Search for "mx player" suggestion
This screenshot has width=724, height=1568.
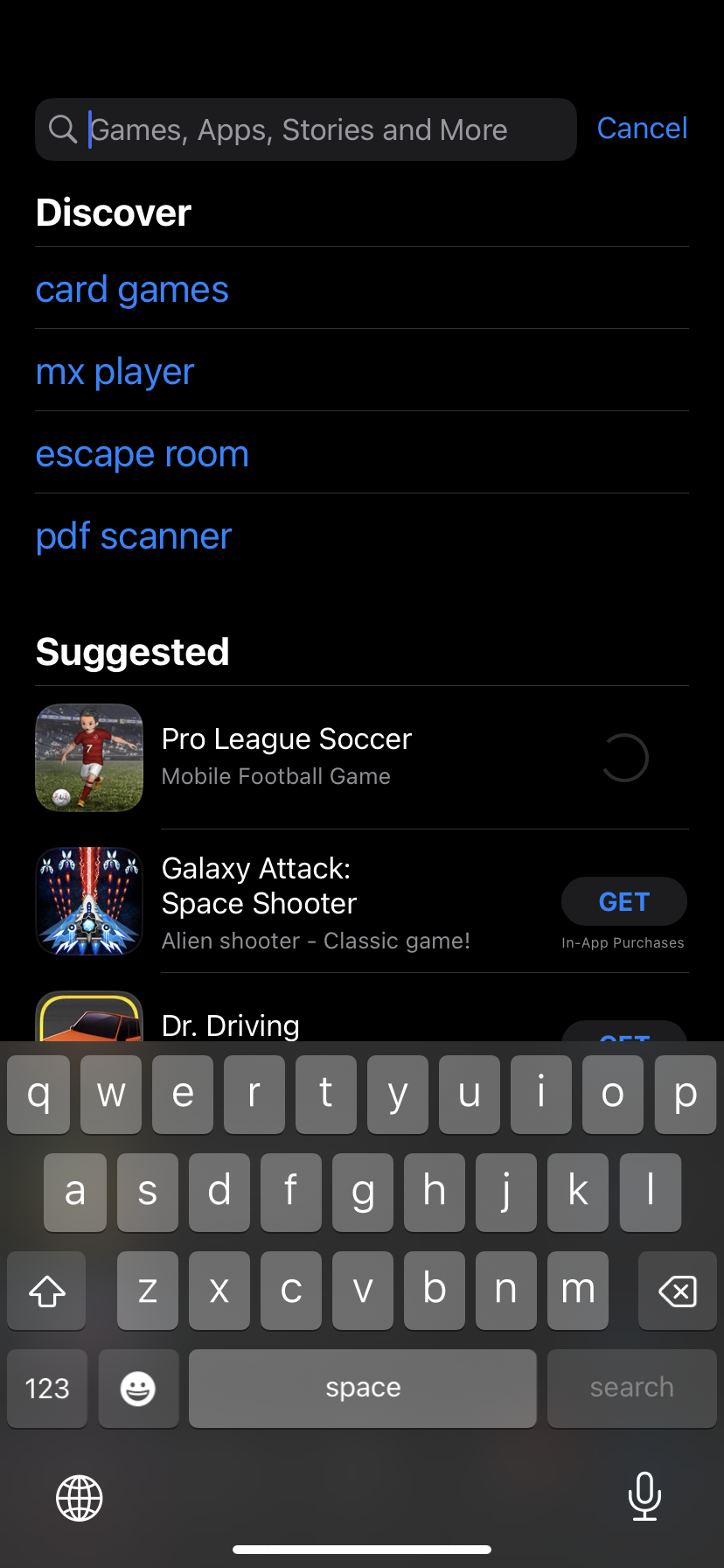pos(115,372)
